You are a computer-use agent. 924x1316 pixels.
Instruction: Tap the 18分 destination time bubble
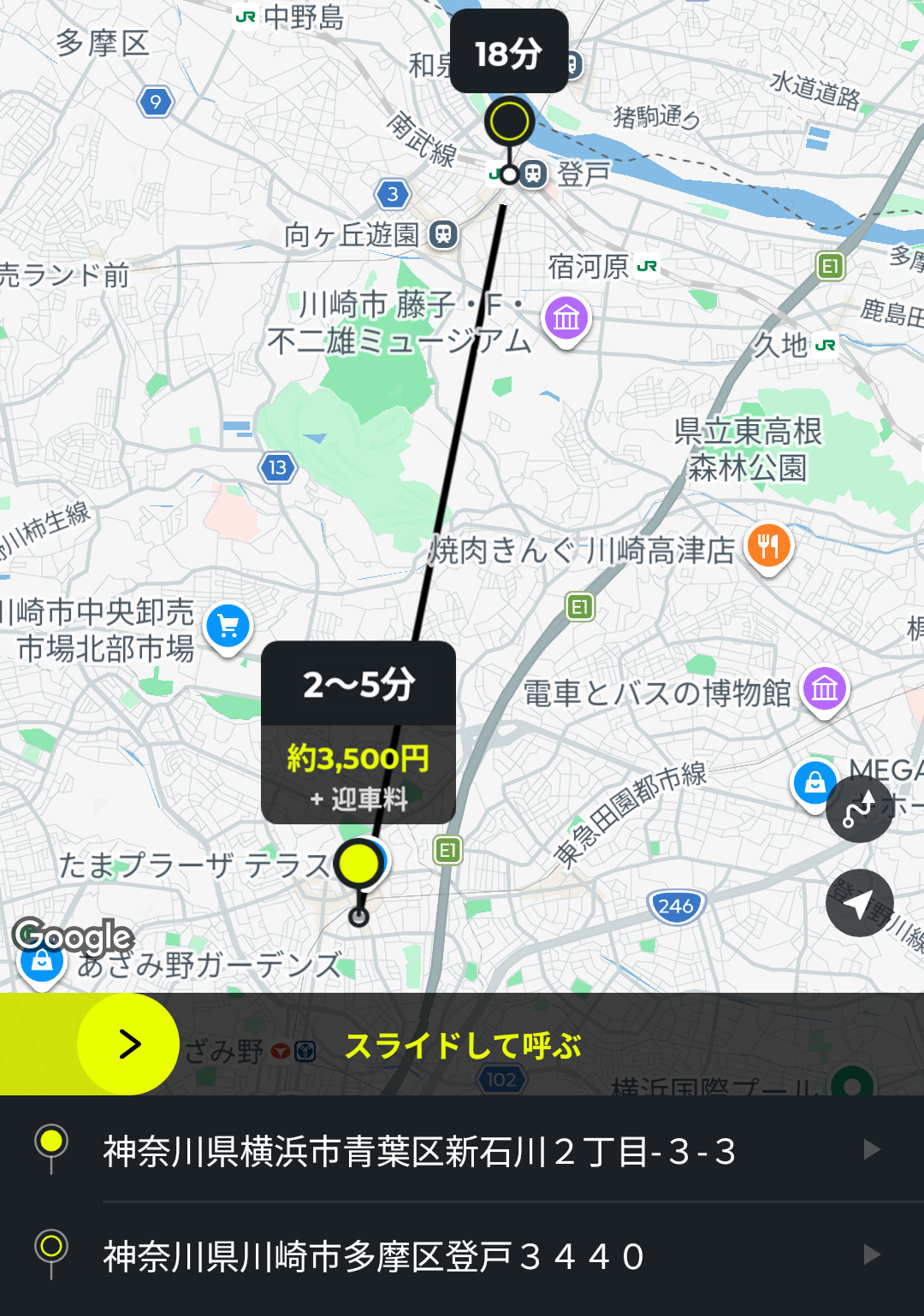(509, 53)
